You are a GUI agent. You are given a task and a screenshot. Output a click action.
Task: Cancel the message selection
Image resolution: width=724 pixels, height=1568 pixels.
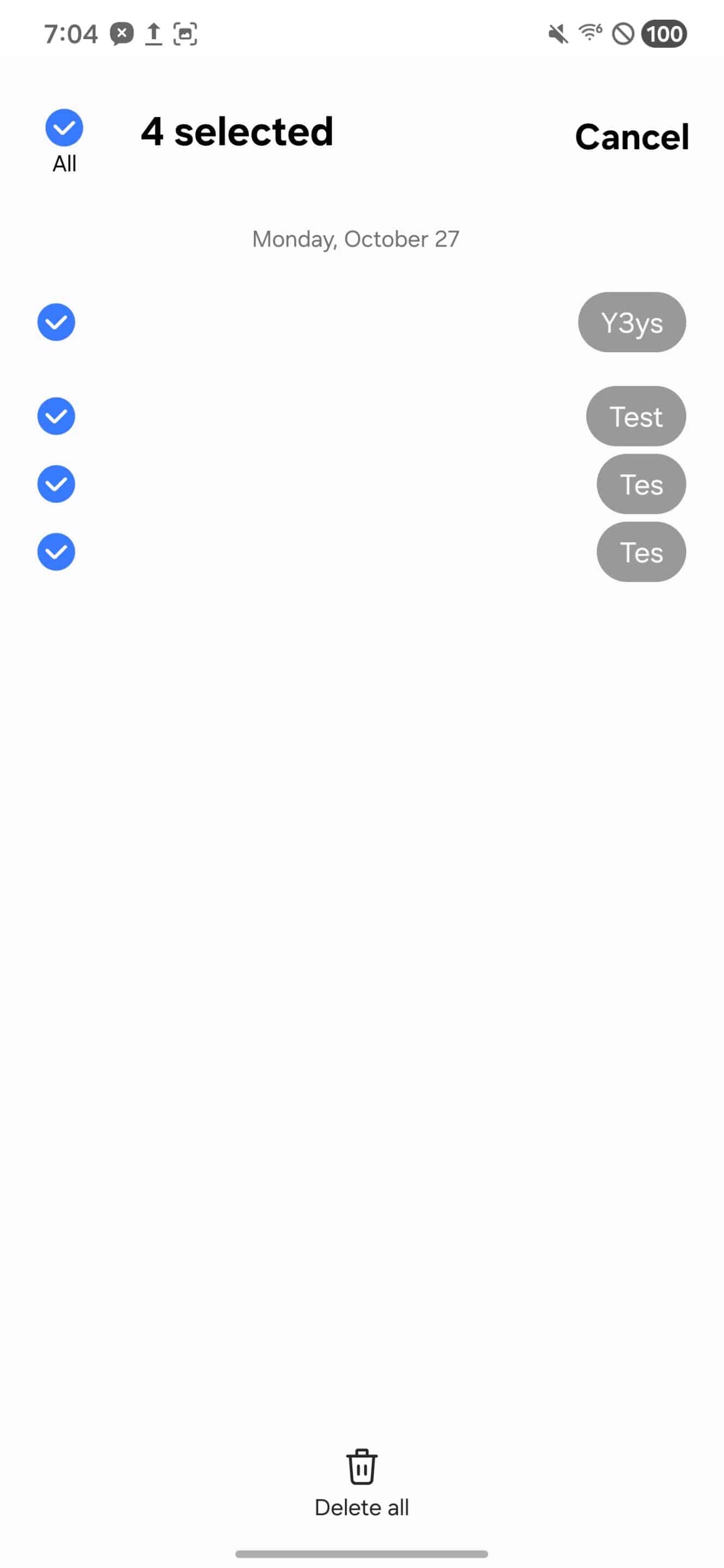pyautogui.click(x=631, y=136)
